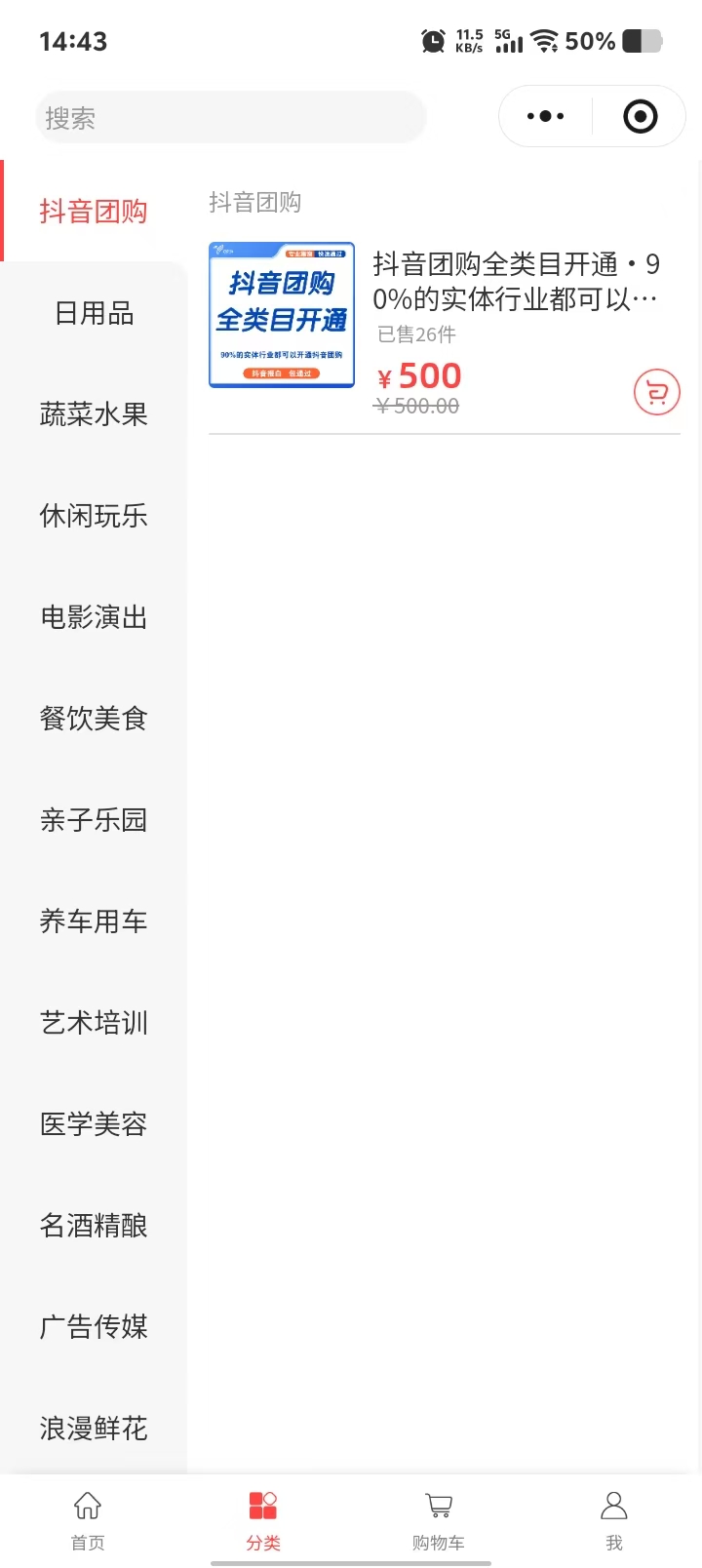Screen dimensions: 702x1568
Task: Select the 浪漫鲜花 category
Action: point(94,1429)
